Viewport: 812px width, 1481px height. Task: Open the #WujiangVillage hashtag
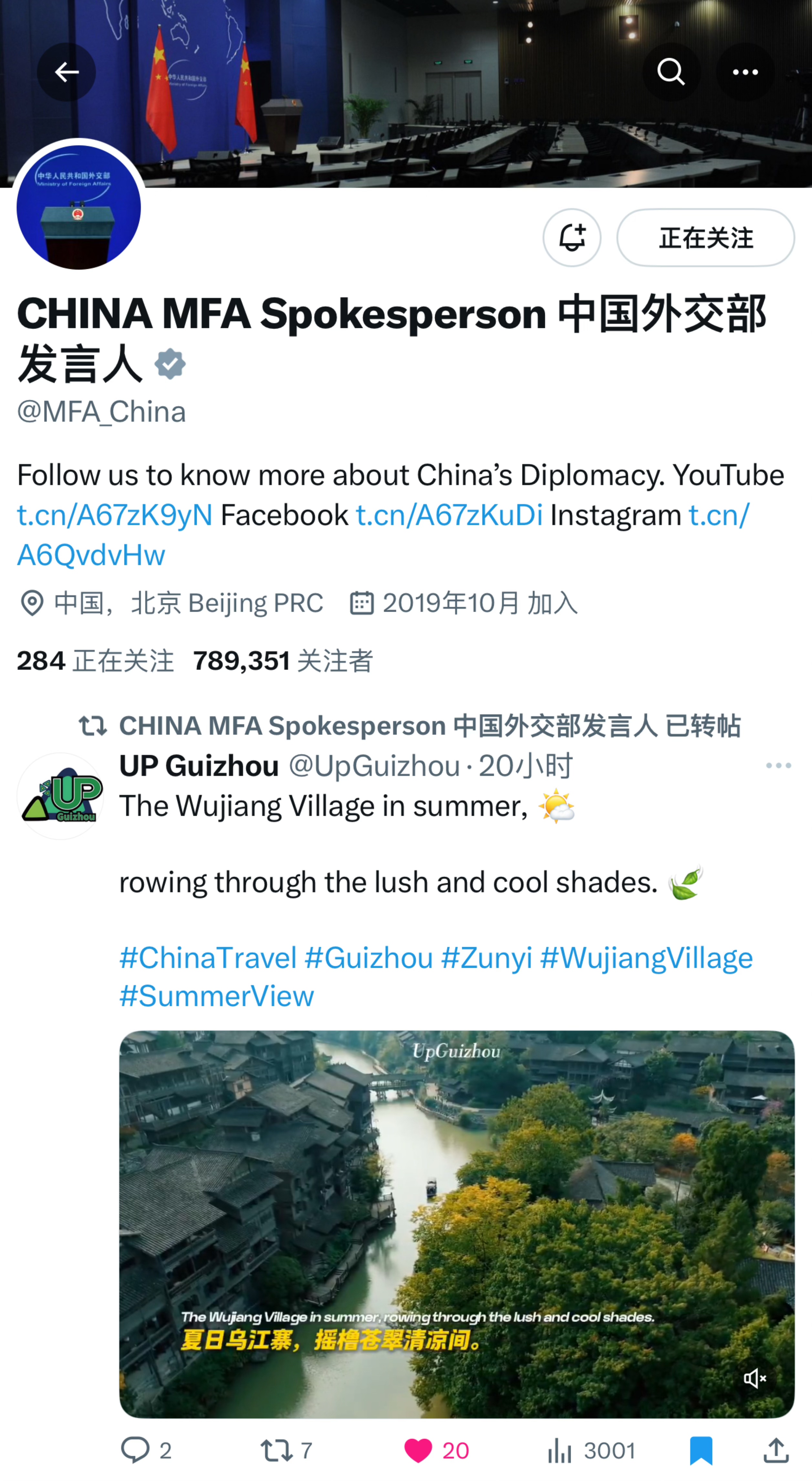(x=646, y=958)
